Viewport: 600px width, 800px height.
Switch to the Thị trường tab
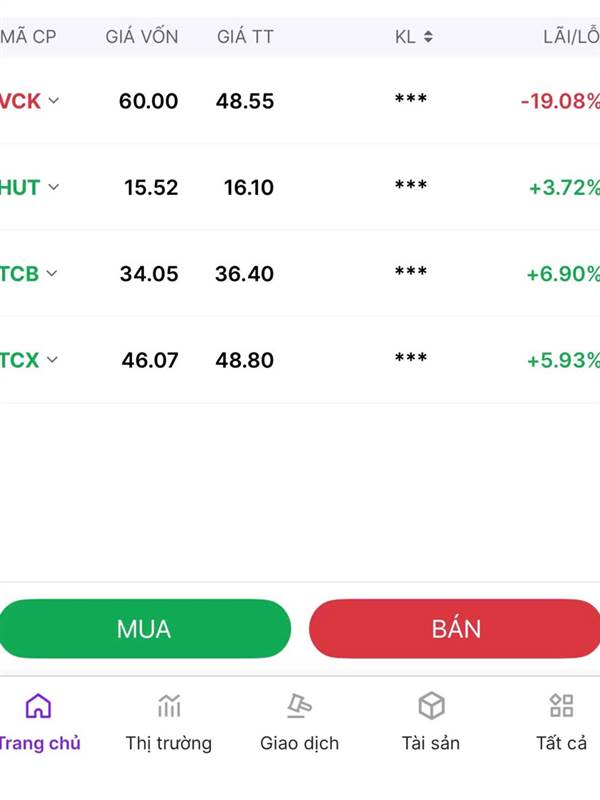[169, 722]
